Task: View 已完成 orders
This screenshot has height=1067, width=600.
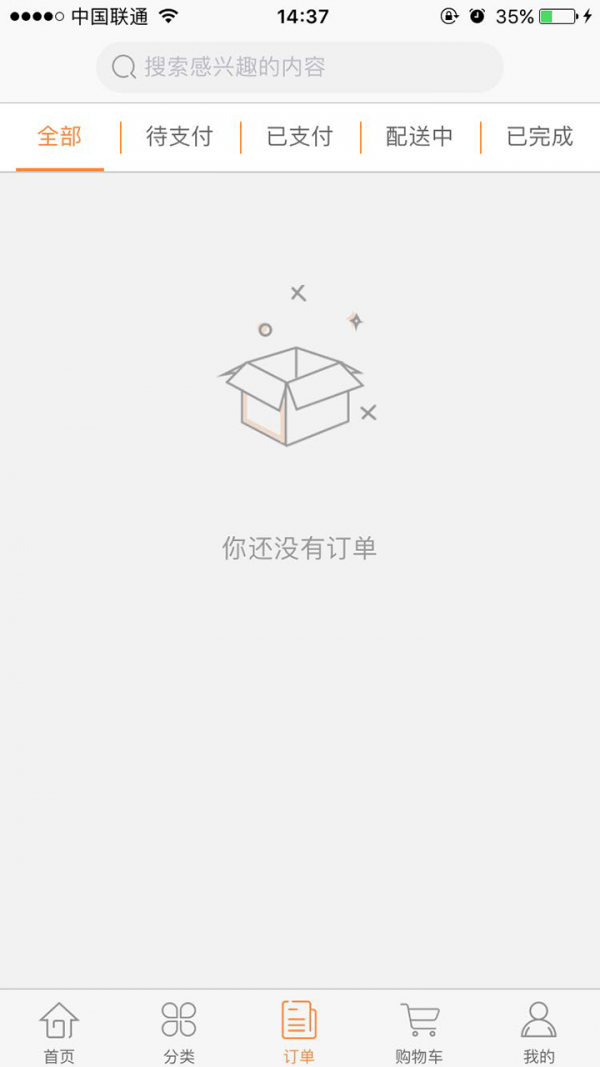Action: (x=540, y=137)
